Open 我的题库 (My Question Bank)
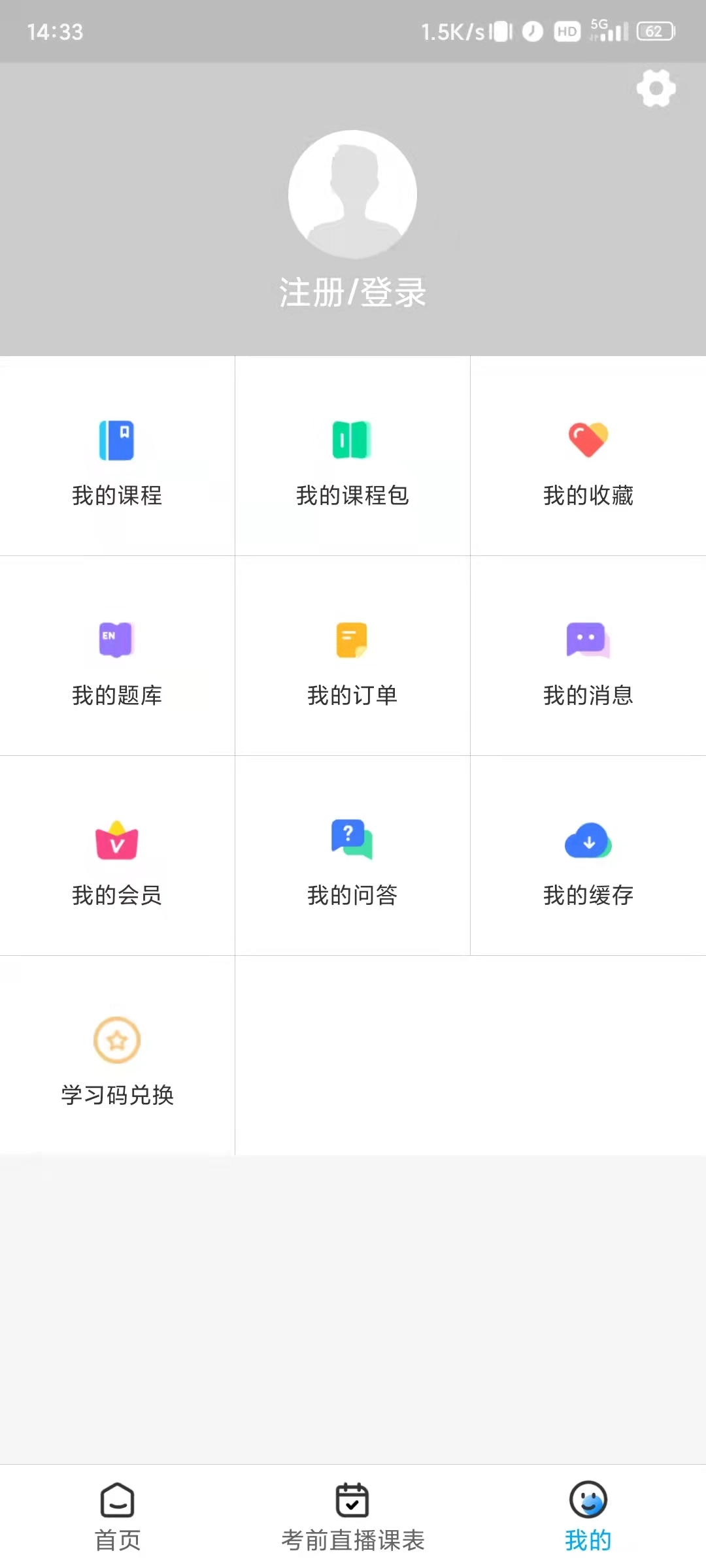This screenshot has width=706, height=1568. 118,660
